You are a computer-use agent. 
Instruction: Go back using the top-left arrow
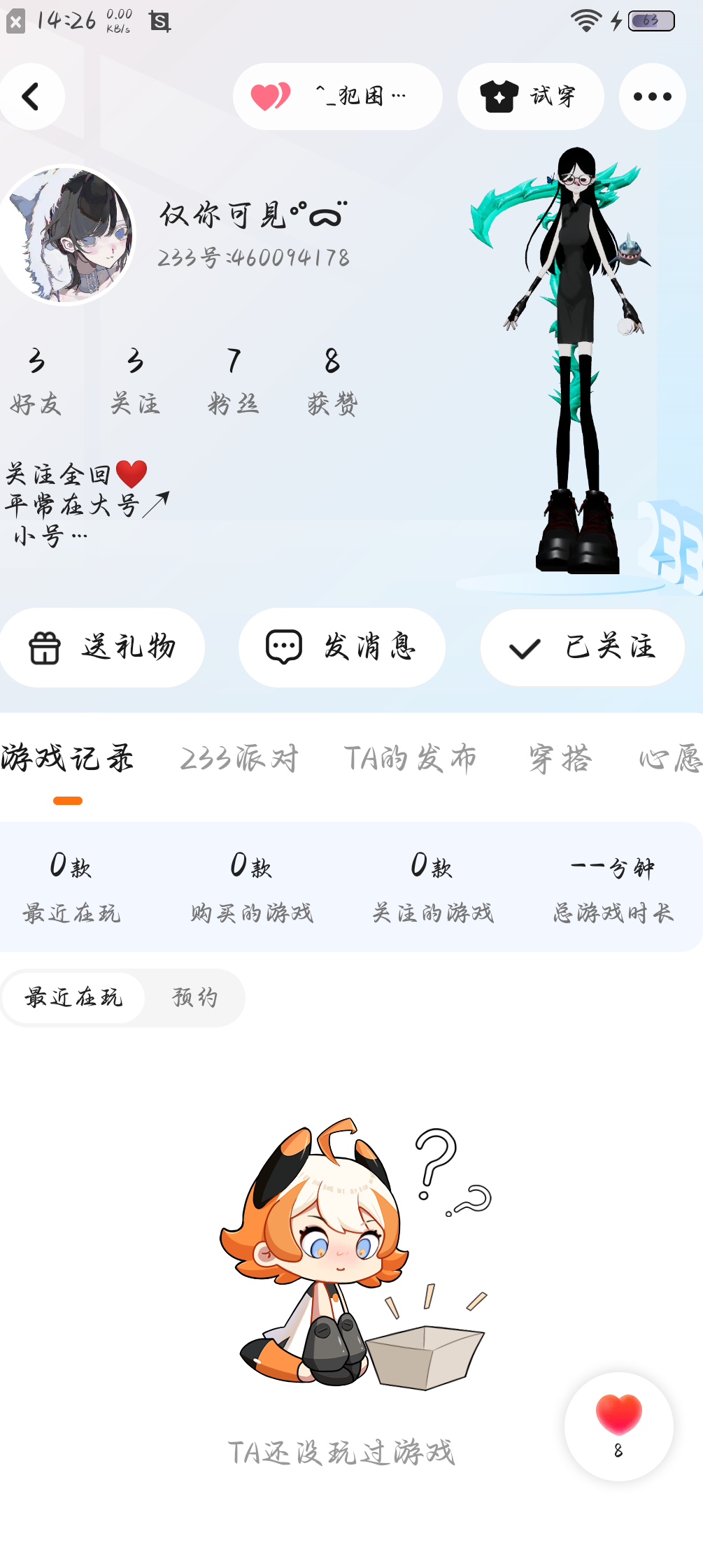pyautogui.click(x=31, y=97)
